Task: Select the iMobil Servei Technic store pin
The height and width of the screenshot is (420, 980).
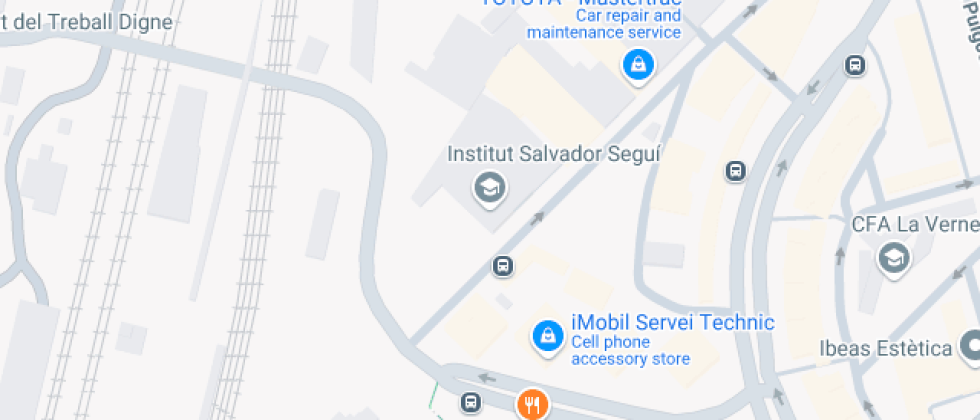Action: (546, 336)
